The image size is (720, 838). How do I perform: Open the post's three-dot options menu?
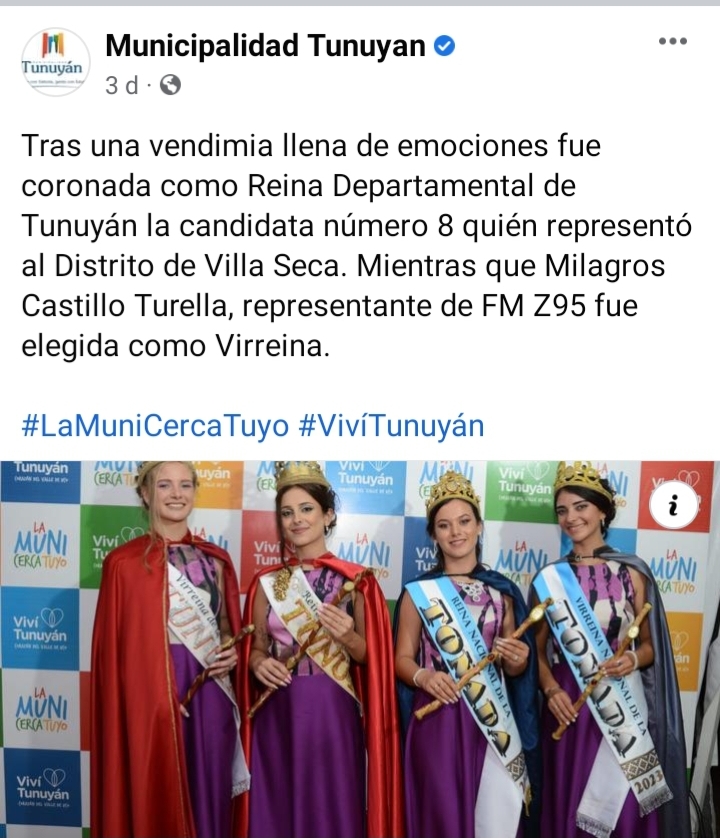point(672,41)
